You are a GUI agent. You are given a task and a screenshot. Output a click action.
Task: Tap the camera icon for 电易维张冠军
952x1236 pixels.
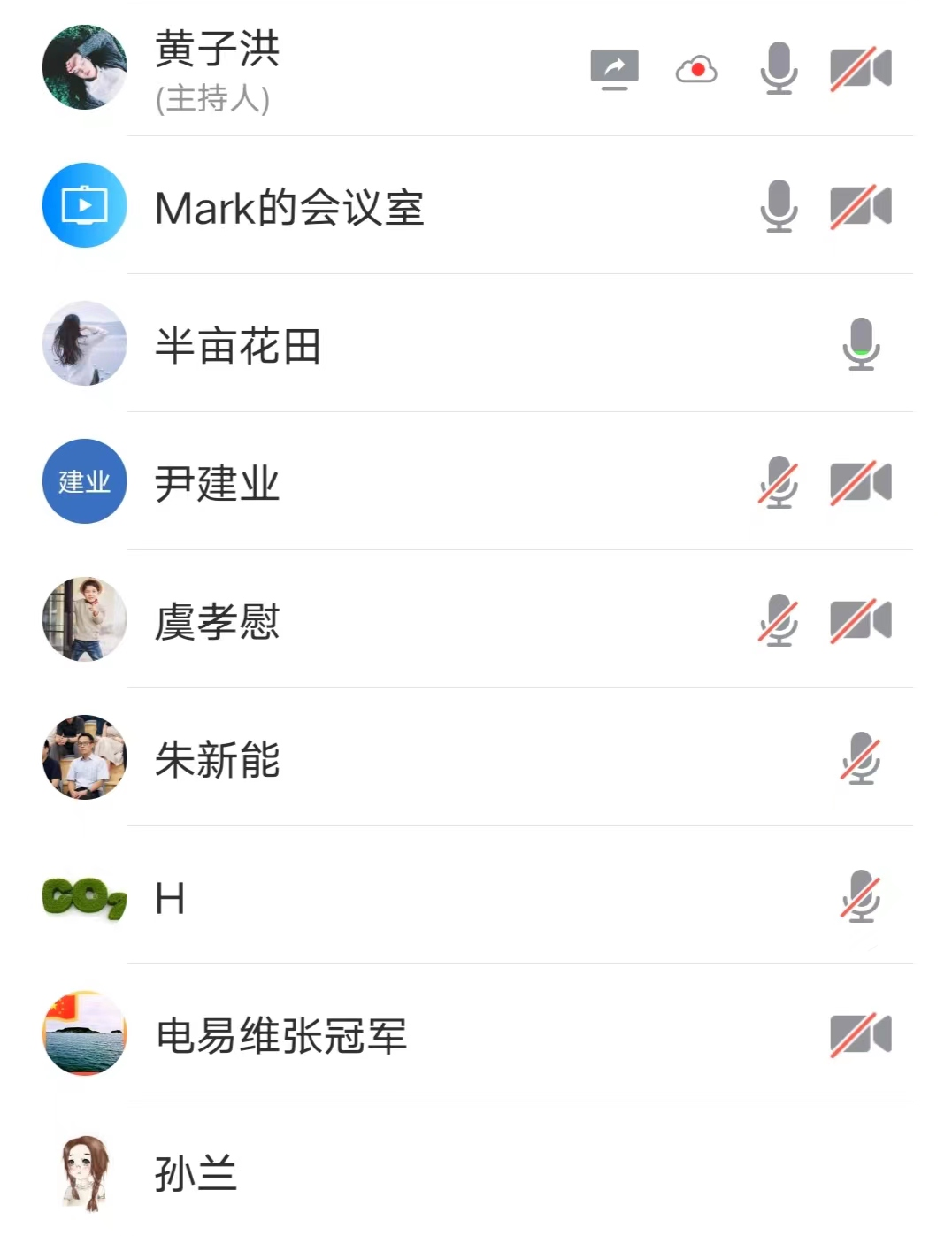coord(860,1034)
